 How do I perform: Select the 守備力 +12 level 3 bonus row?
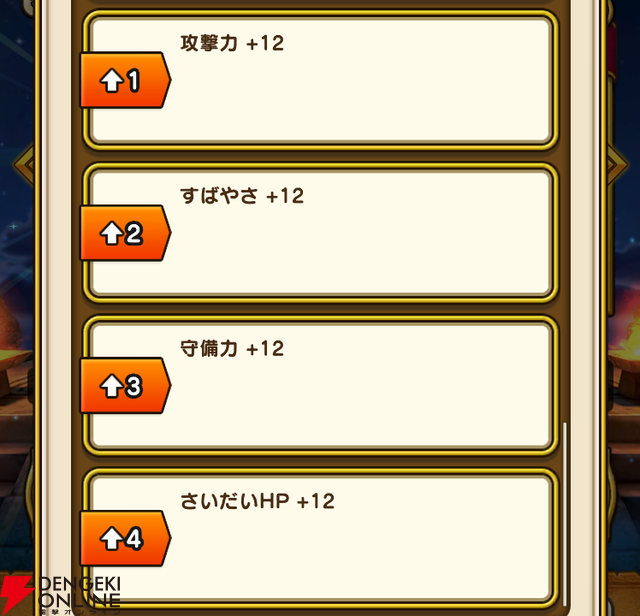click(320, 385)
